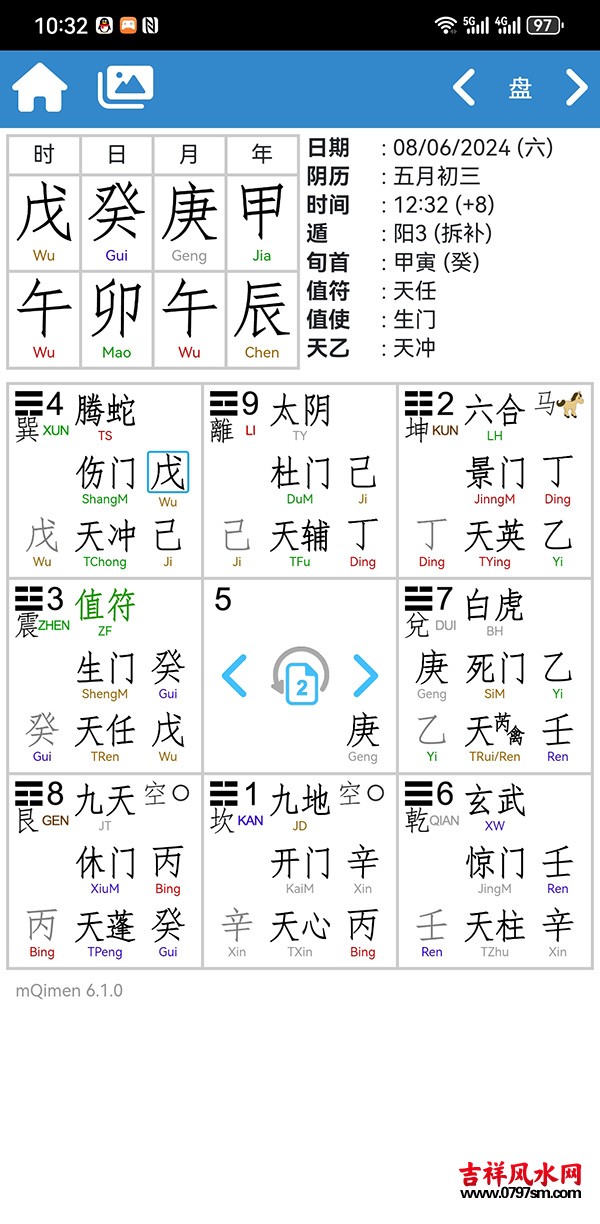Select the highlighted 戊 stem in Xun palace
Image resolution: width=600 pixels, height=1224 pixels.
coord(168,472)
